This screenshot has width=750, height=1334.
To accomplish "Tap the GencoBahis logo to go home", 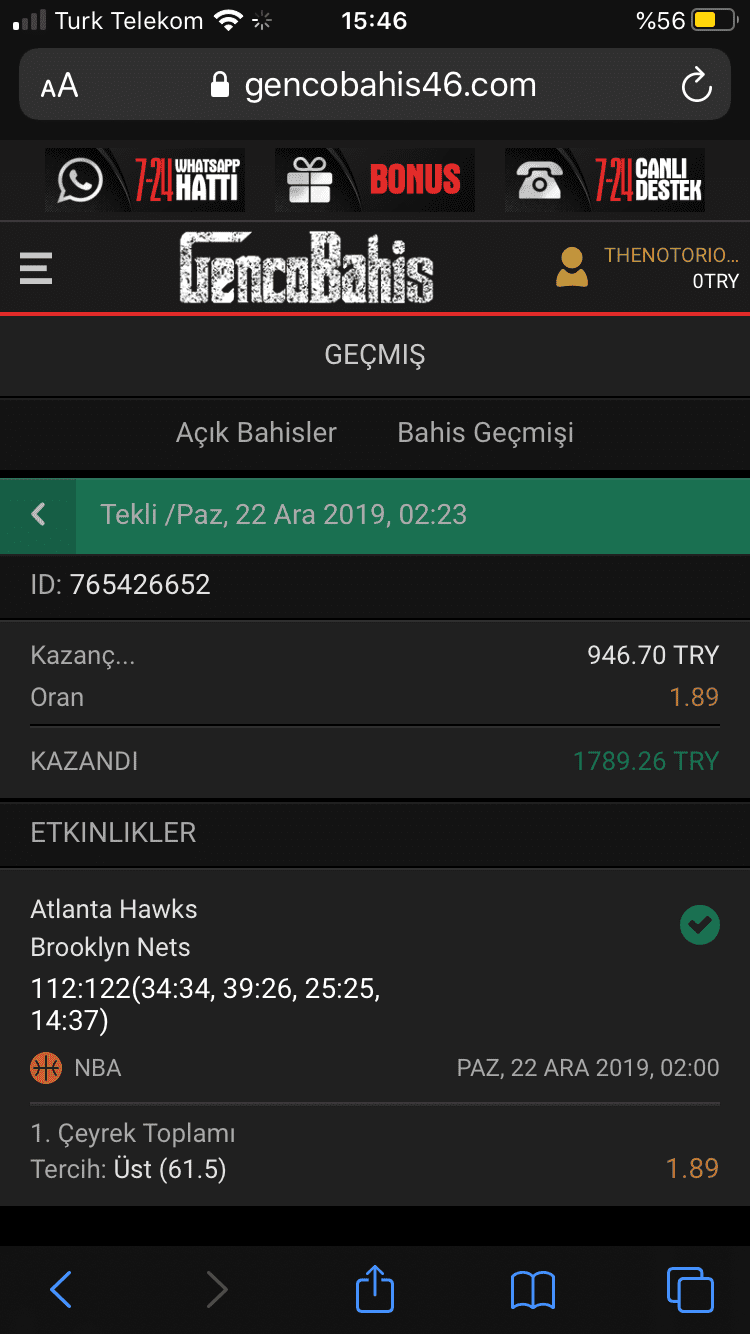I will [306, 268].
